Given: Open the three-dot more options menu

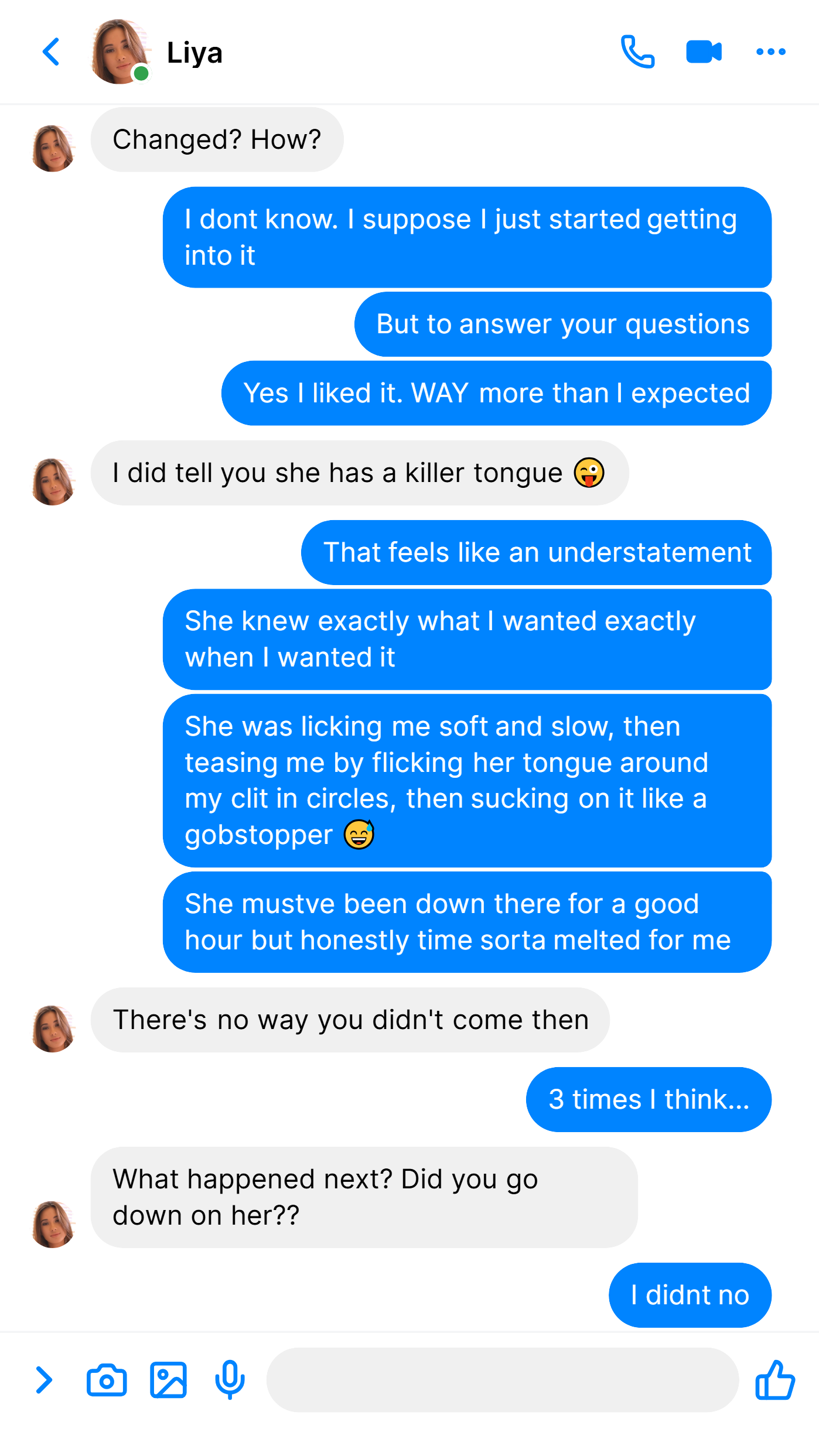Looking at the screenshot, I should [770, 52].
